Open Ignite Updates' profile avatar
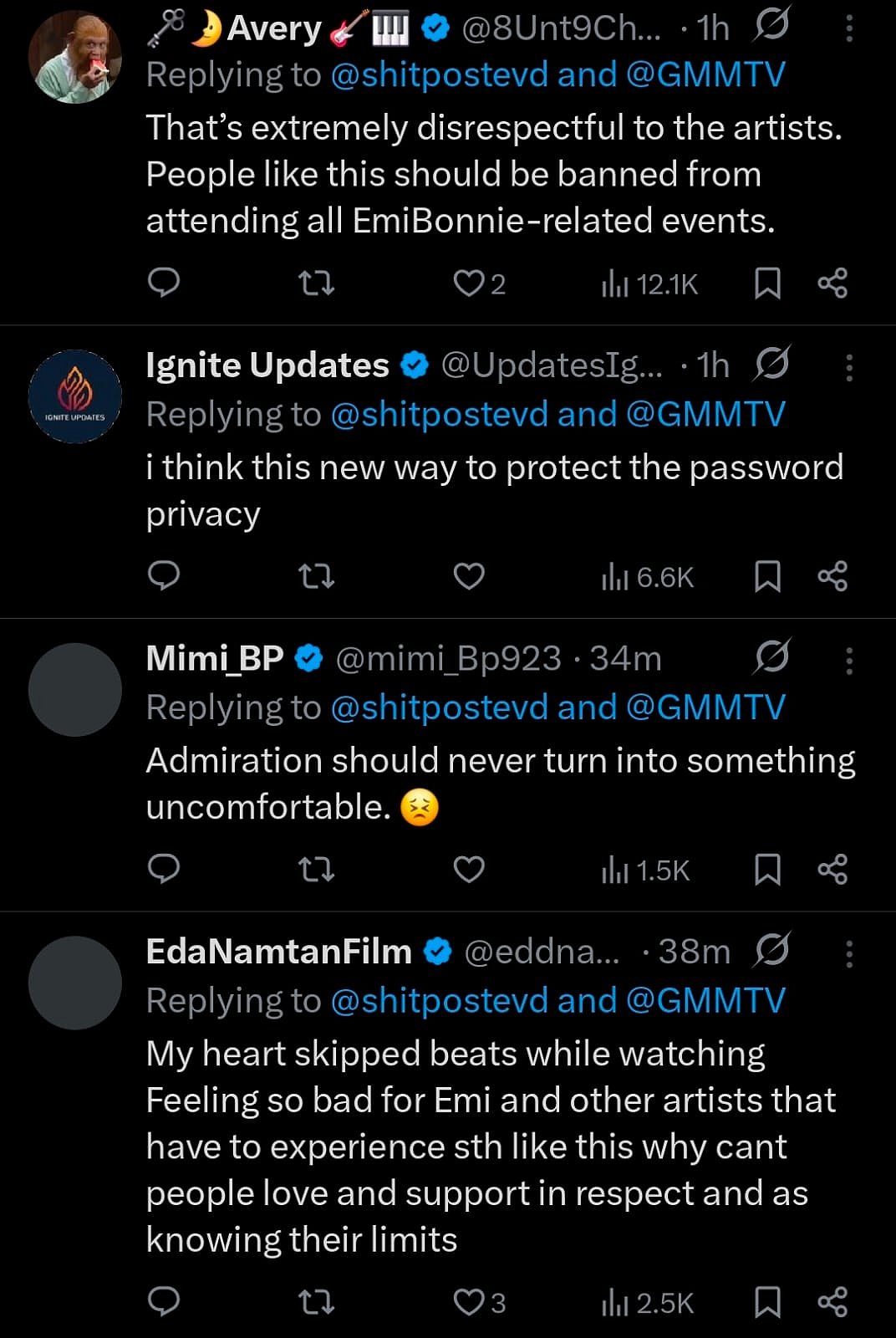896x1338 pixels. tap(75, 396)
